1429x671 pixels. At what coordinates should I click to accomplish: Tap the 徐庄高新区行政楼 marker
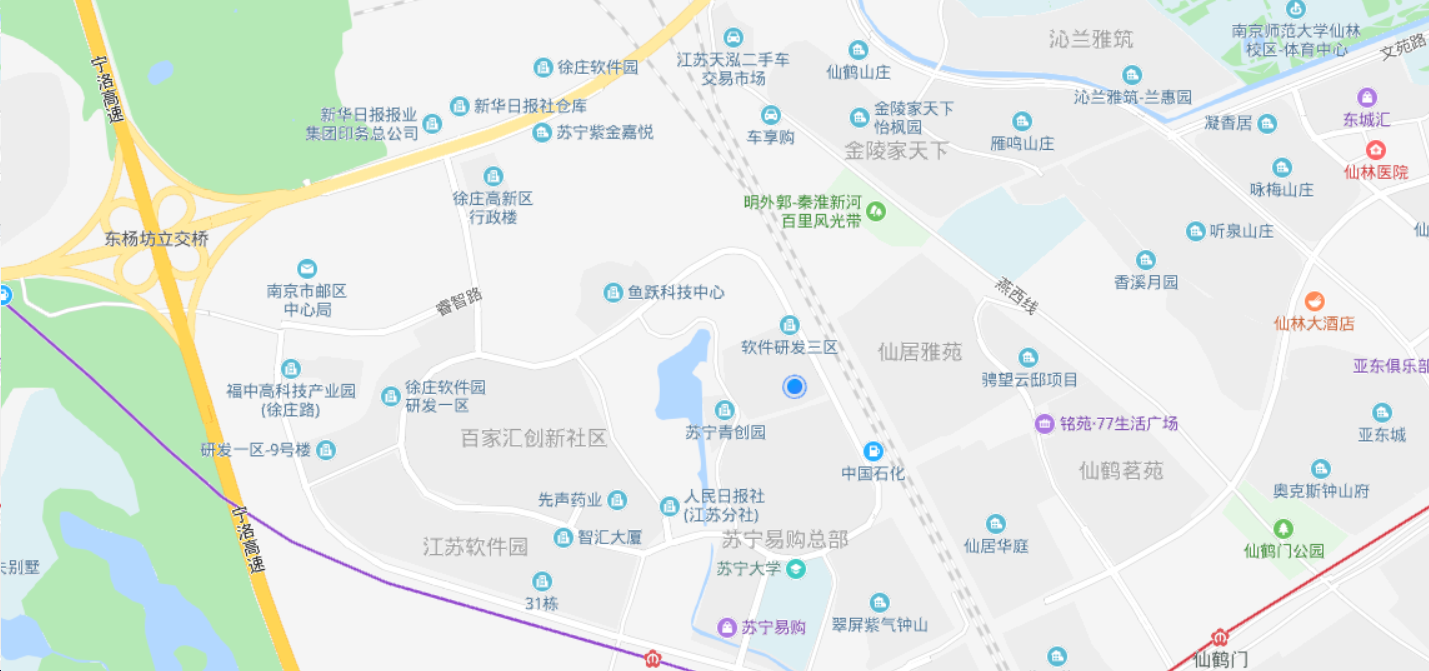point(492,176)
